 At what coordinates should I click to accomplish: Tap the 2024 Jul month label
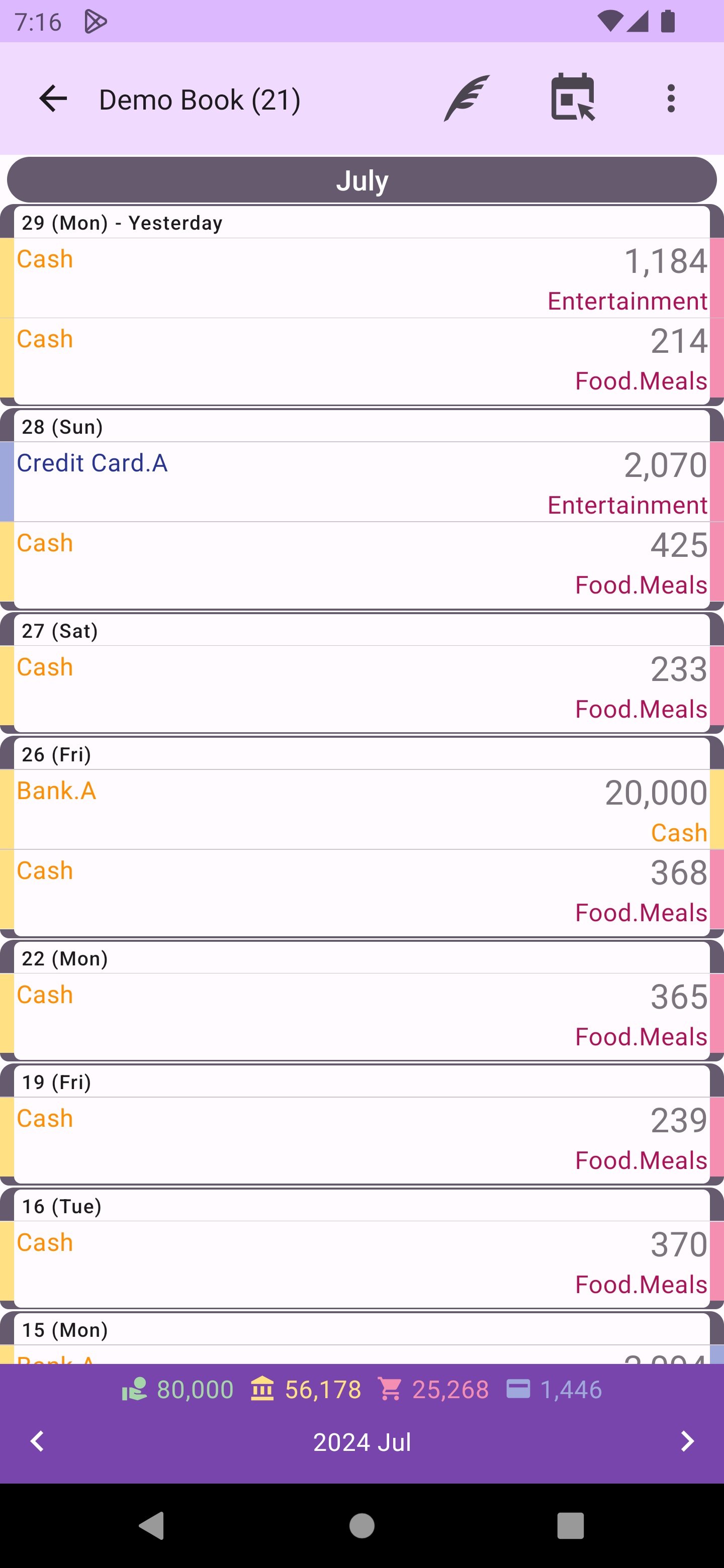pyautogui.click(x=361, y=1442)
